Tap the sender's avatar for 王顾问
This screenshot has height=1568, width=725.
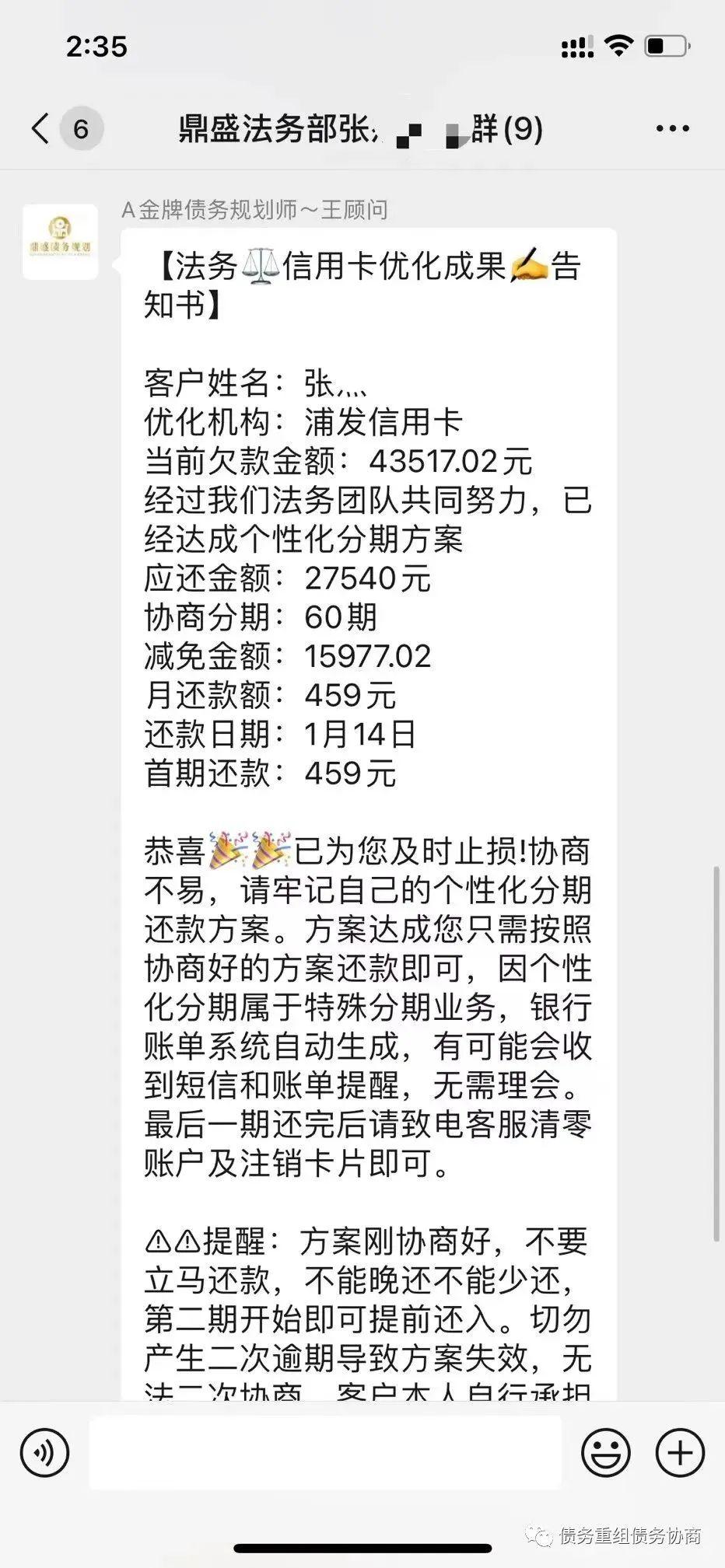point(61,242)
